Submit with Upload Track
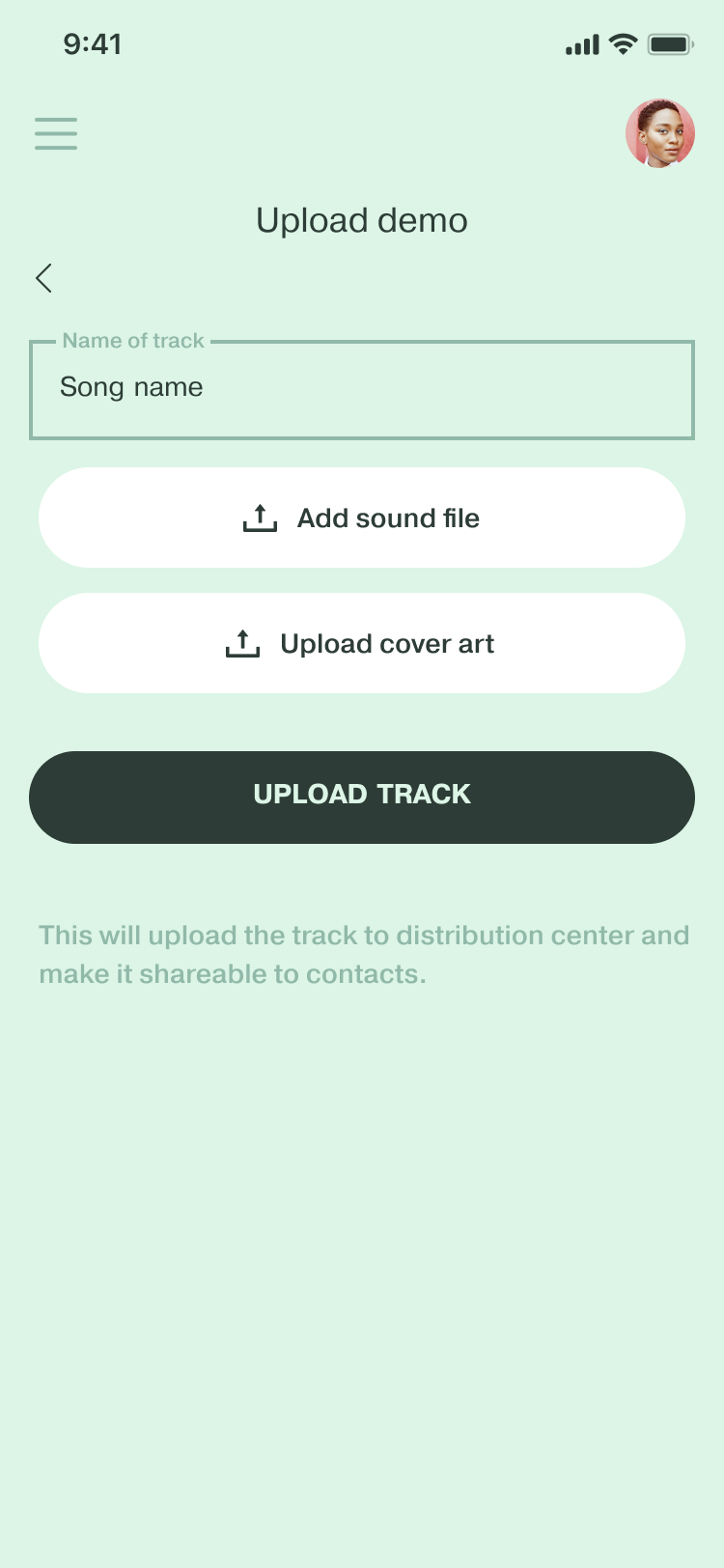This screenshot has width=724, height=1568. pyautogui.click(x=362, y=797)
